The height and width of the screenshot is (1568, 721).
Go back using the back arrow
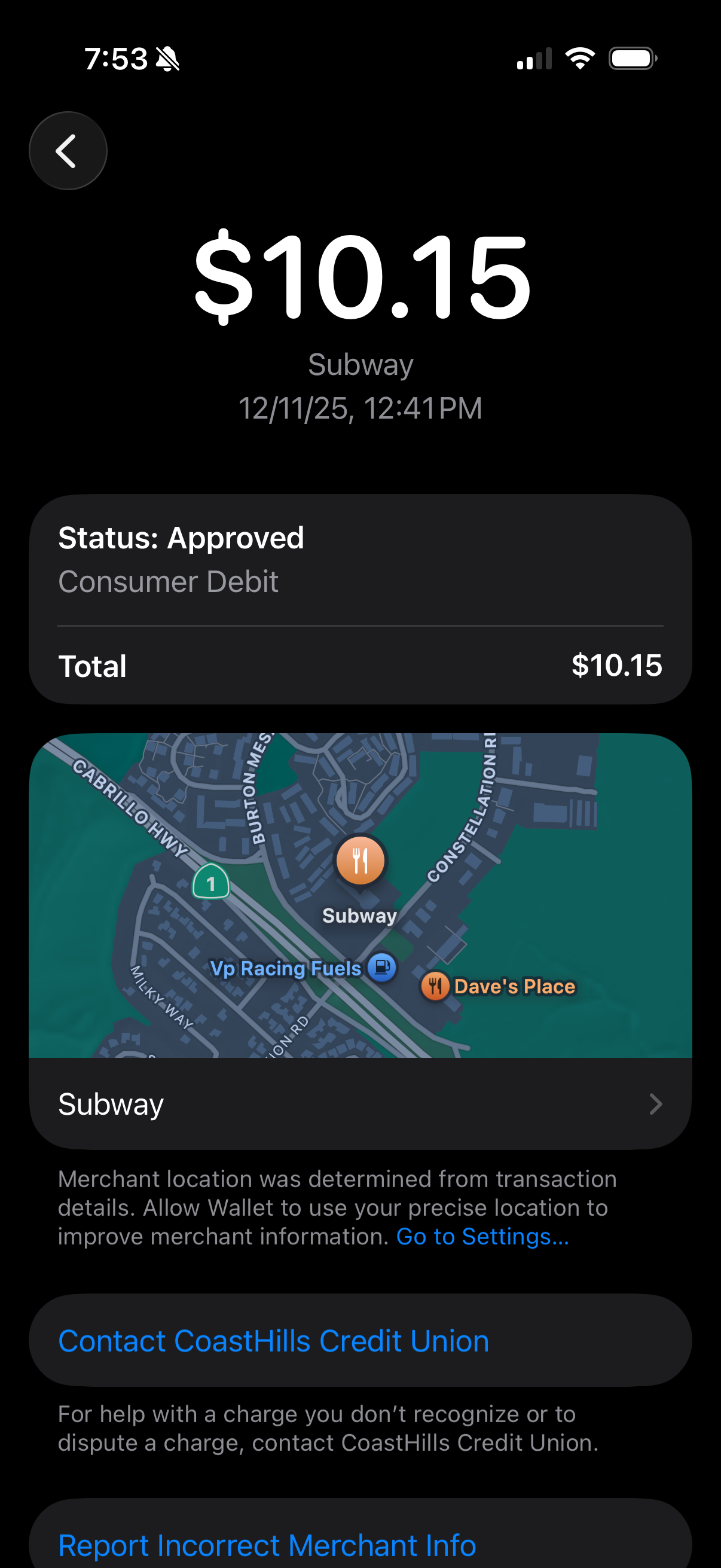[68, 150]
